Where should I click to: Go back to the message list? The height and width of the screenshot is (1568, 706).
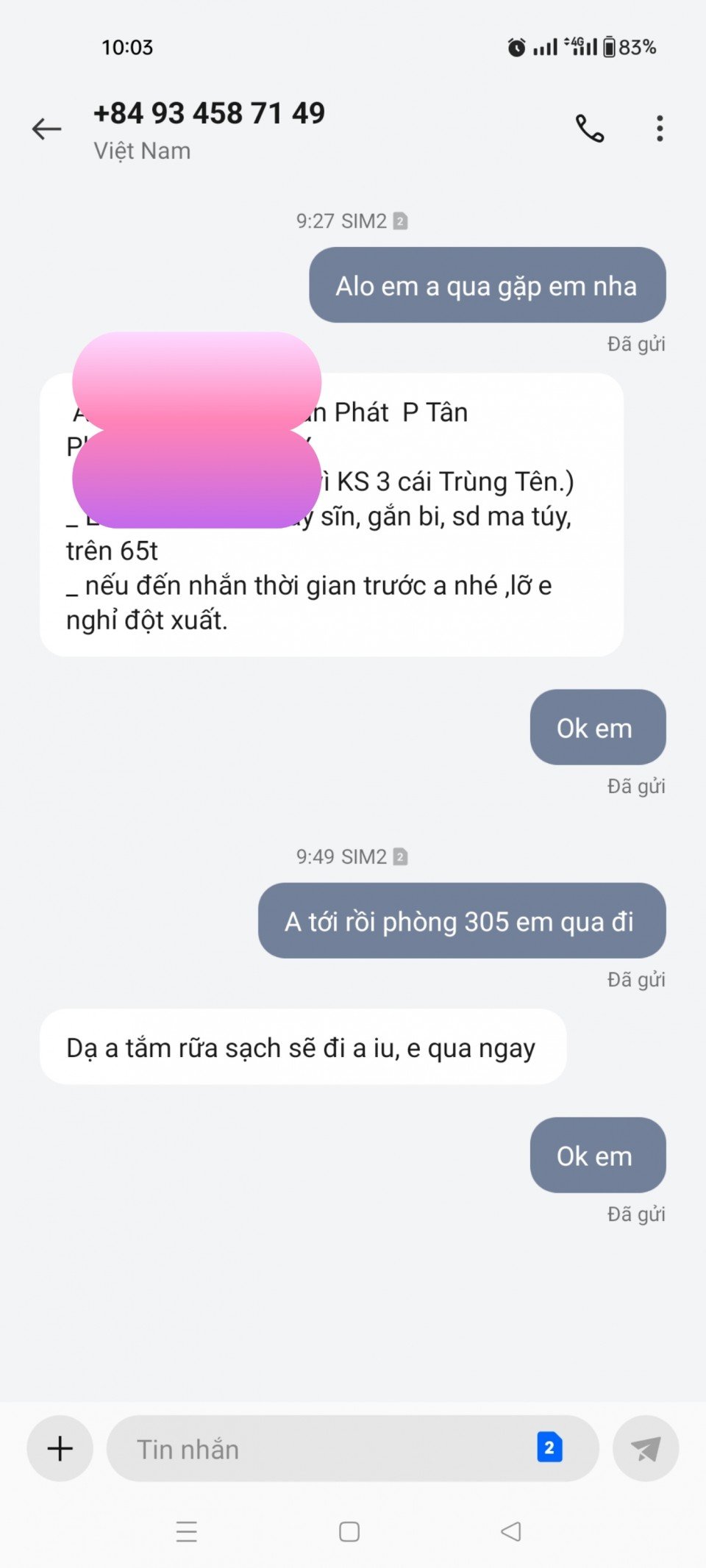[x=46, y=129]
